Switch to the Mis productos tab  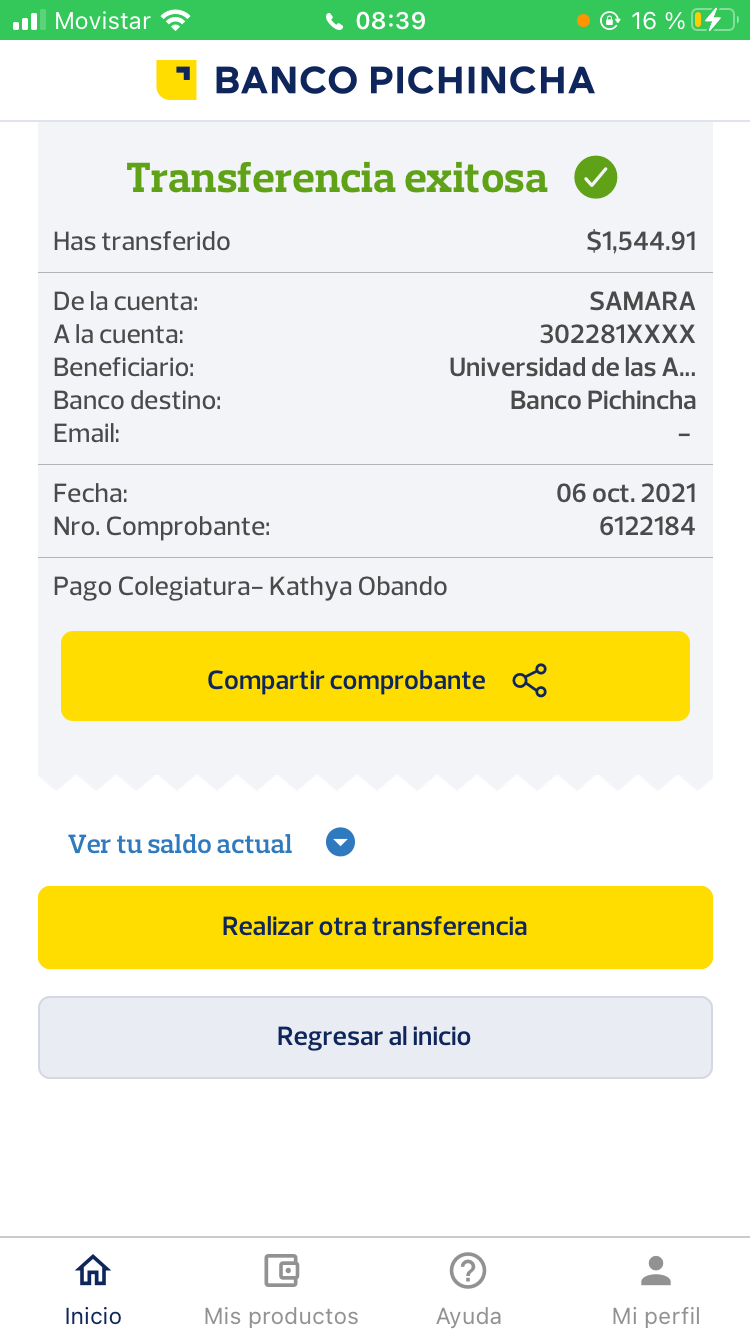click(x=281, y=1288)
